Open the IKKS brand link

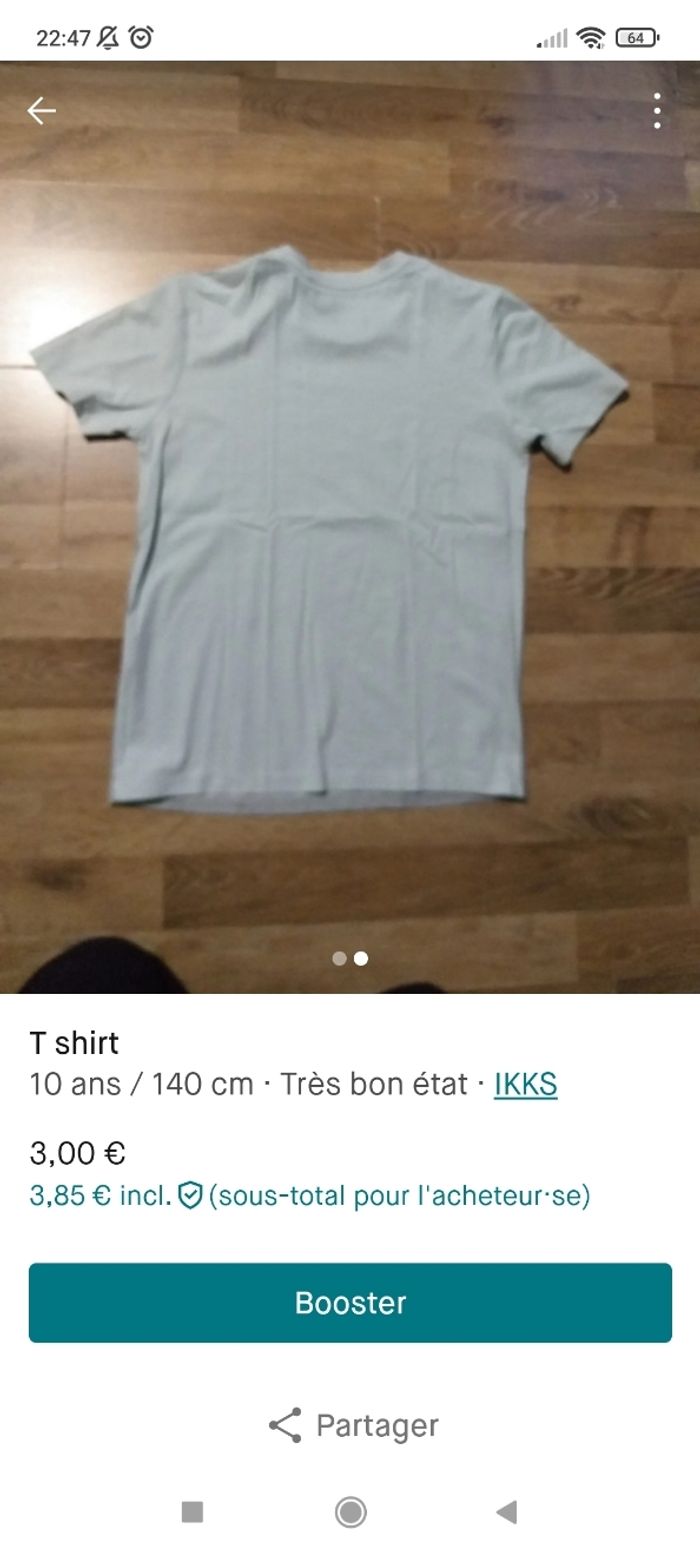[x=525, y=1084]
